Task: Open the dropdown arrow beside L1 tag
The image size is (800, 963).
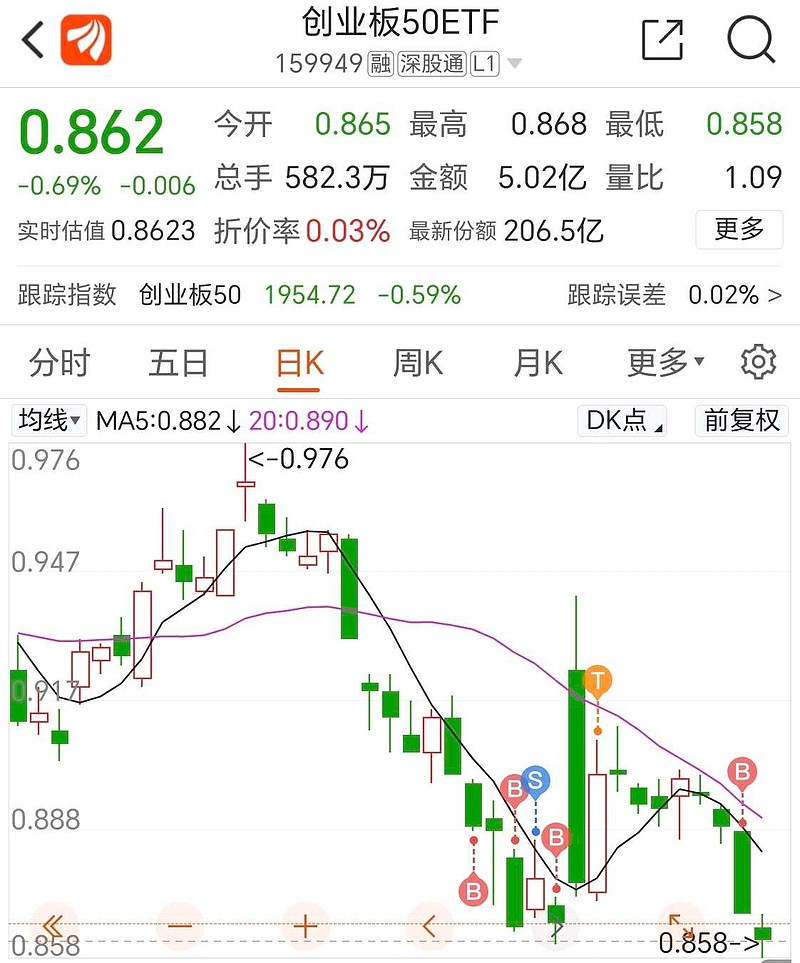Action: coord(514,63)
